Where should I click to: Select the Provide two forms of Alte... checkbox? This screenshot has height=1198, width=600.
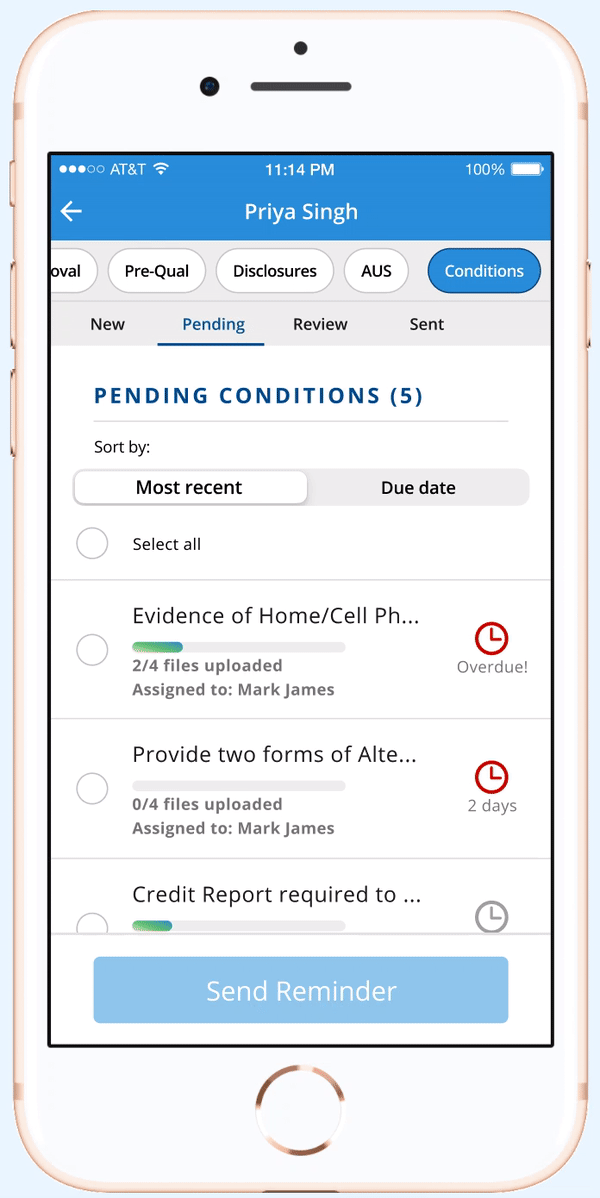pyautogui.click(x=92, y=788)
